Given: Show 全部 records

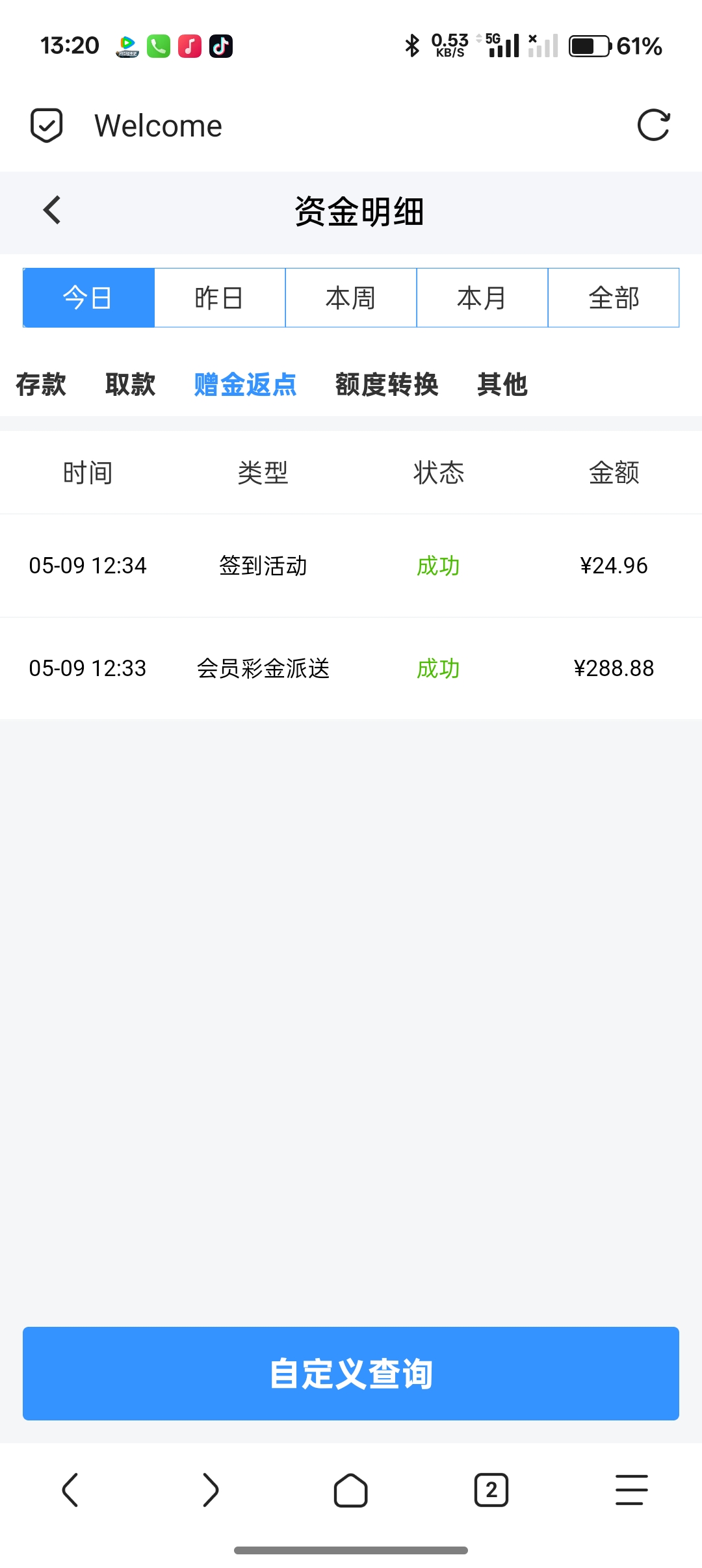Looking at the screenshot, I should coord(614,298).
